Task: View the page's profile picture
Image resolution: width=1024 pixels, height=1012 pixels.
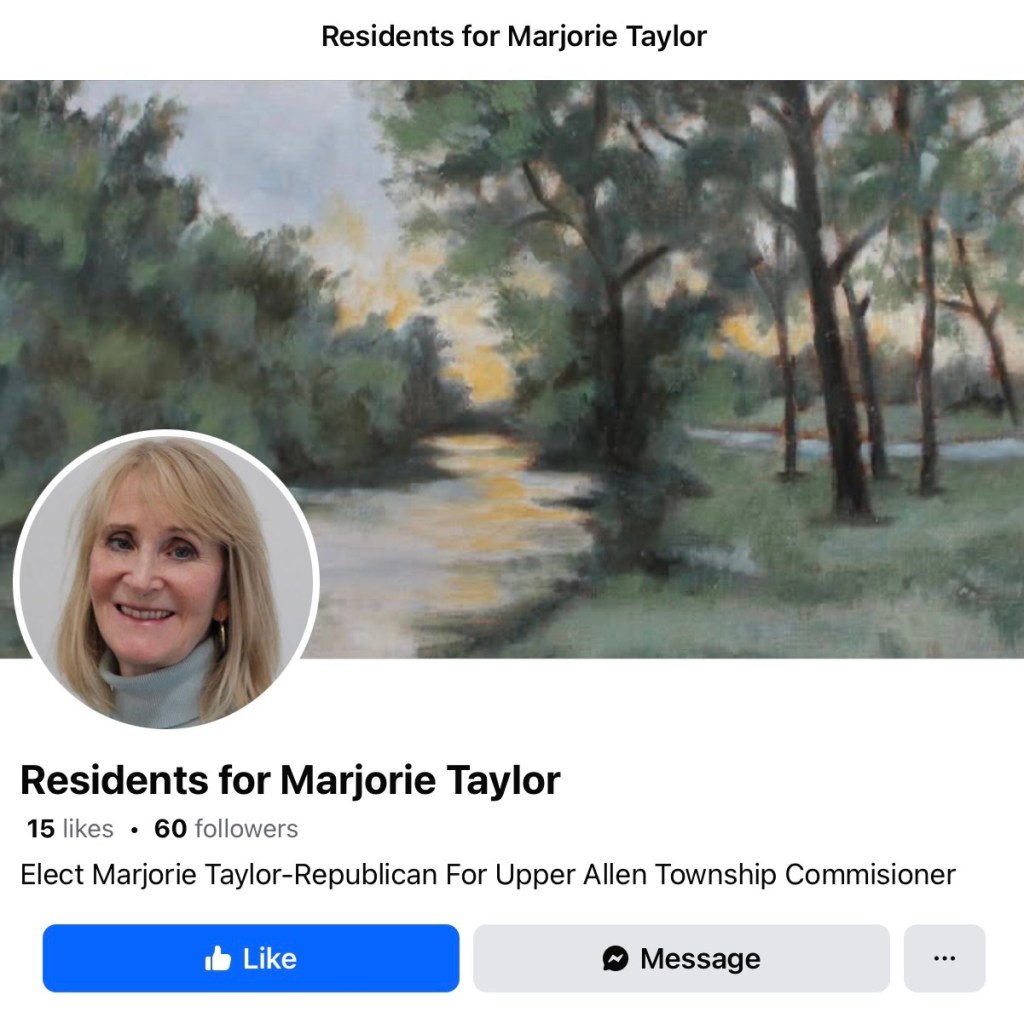Action: pyautogui.click(x=166, y=580)
